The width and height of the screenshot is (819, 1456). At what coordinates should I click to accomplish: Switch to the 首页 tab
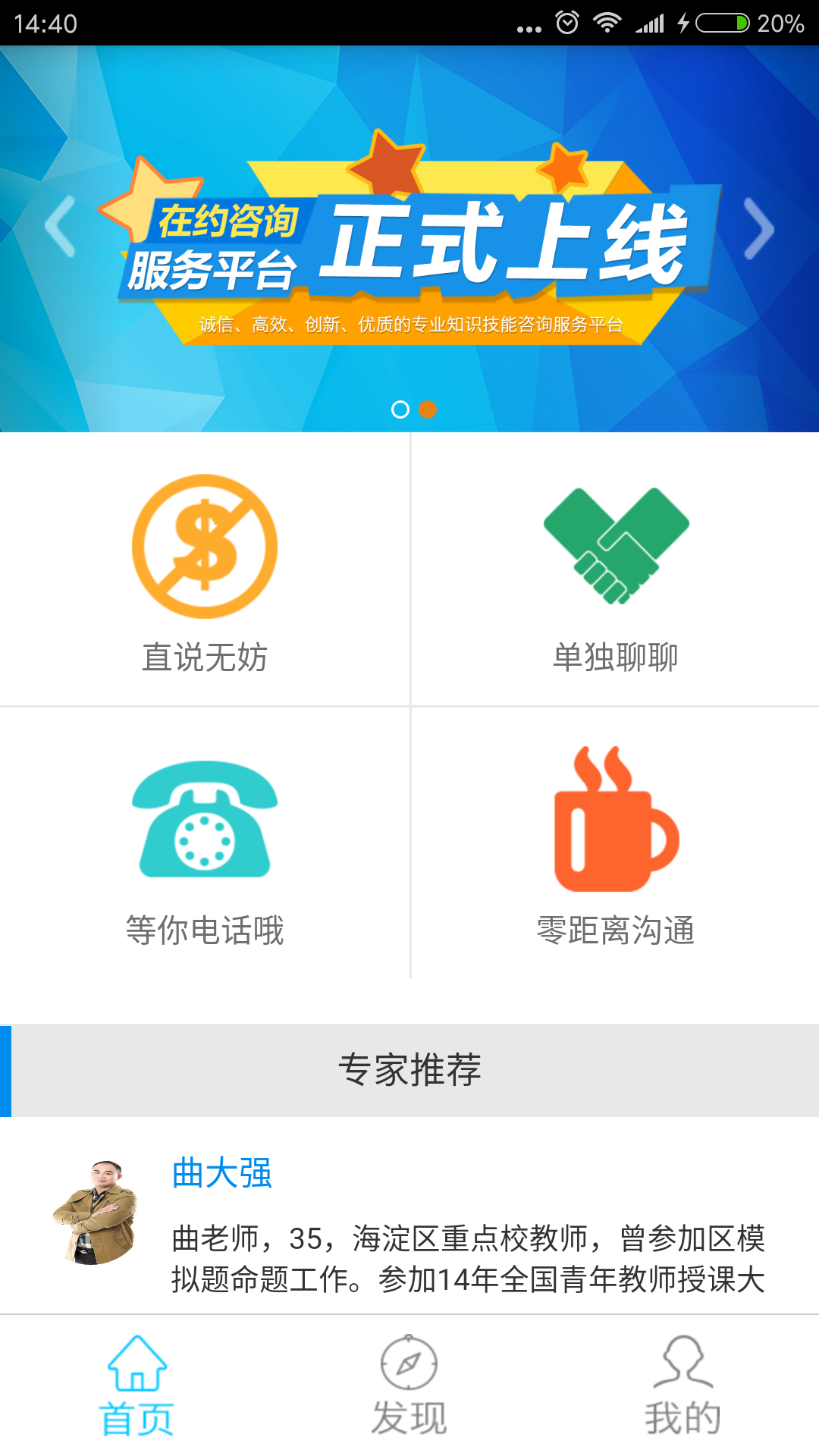(136, 1385)
